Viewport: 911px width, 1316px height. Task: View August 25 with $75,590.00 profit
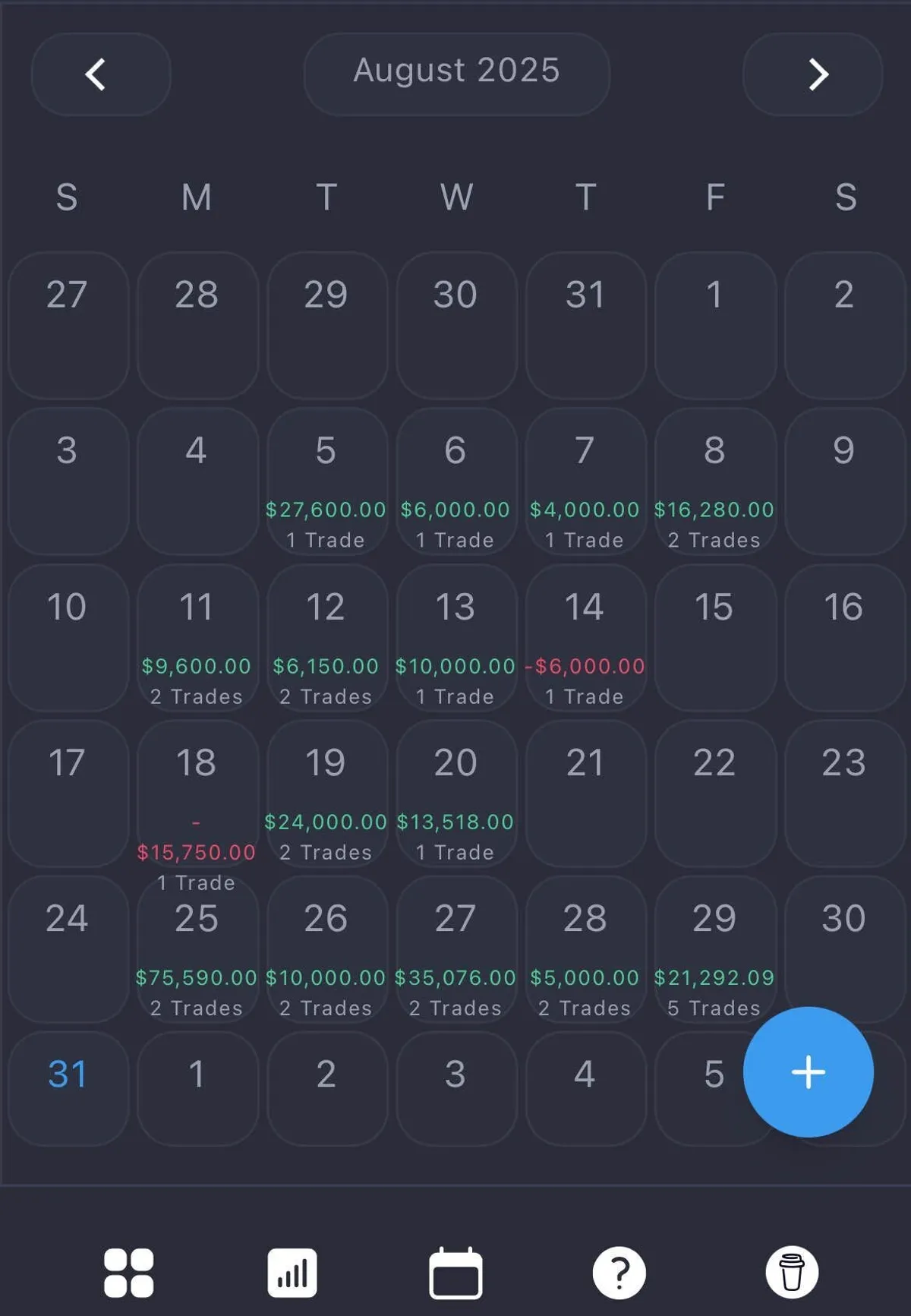pyautogui.click(x=197, y=949)
